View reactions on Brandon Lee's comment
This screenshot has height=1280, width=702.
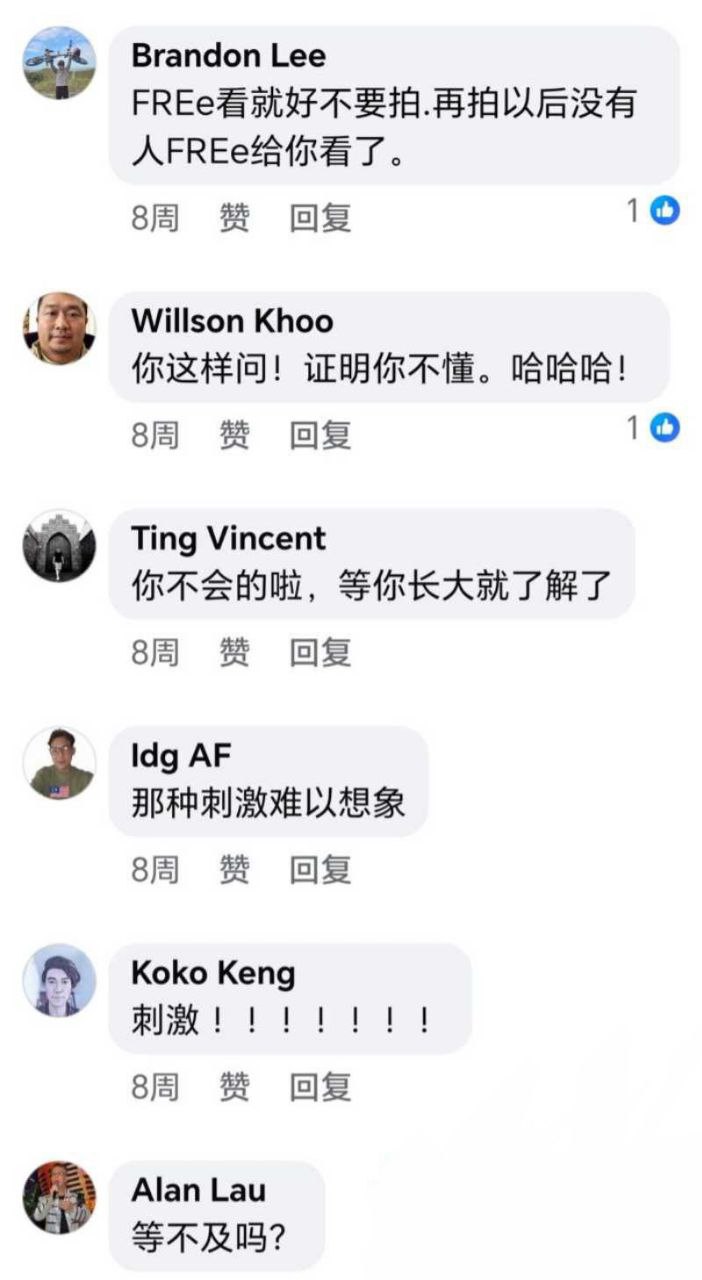coord(653,210)
